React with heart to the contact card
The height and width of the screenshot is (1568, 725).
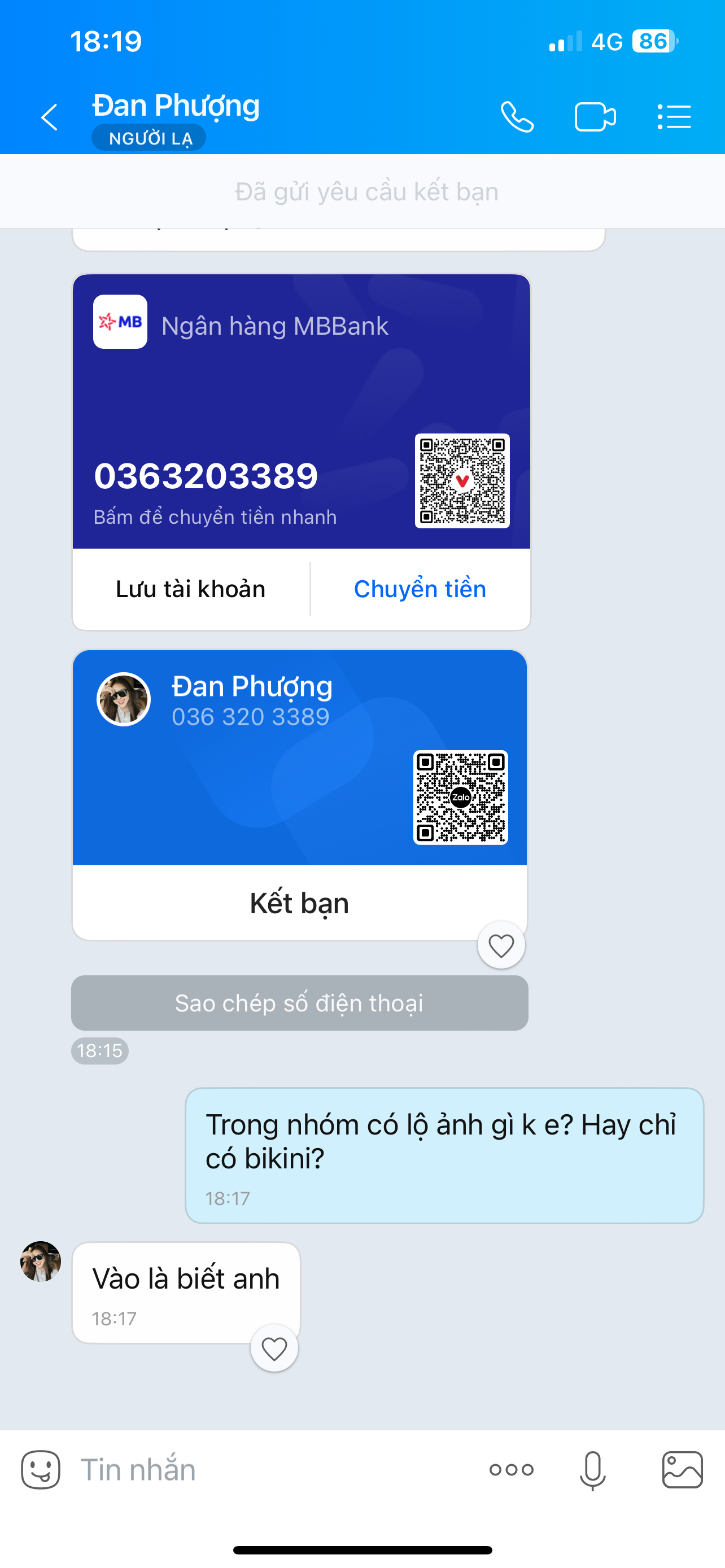point(501,945)
